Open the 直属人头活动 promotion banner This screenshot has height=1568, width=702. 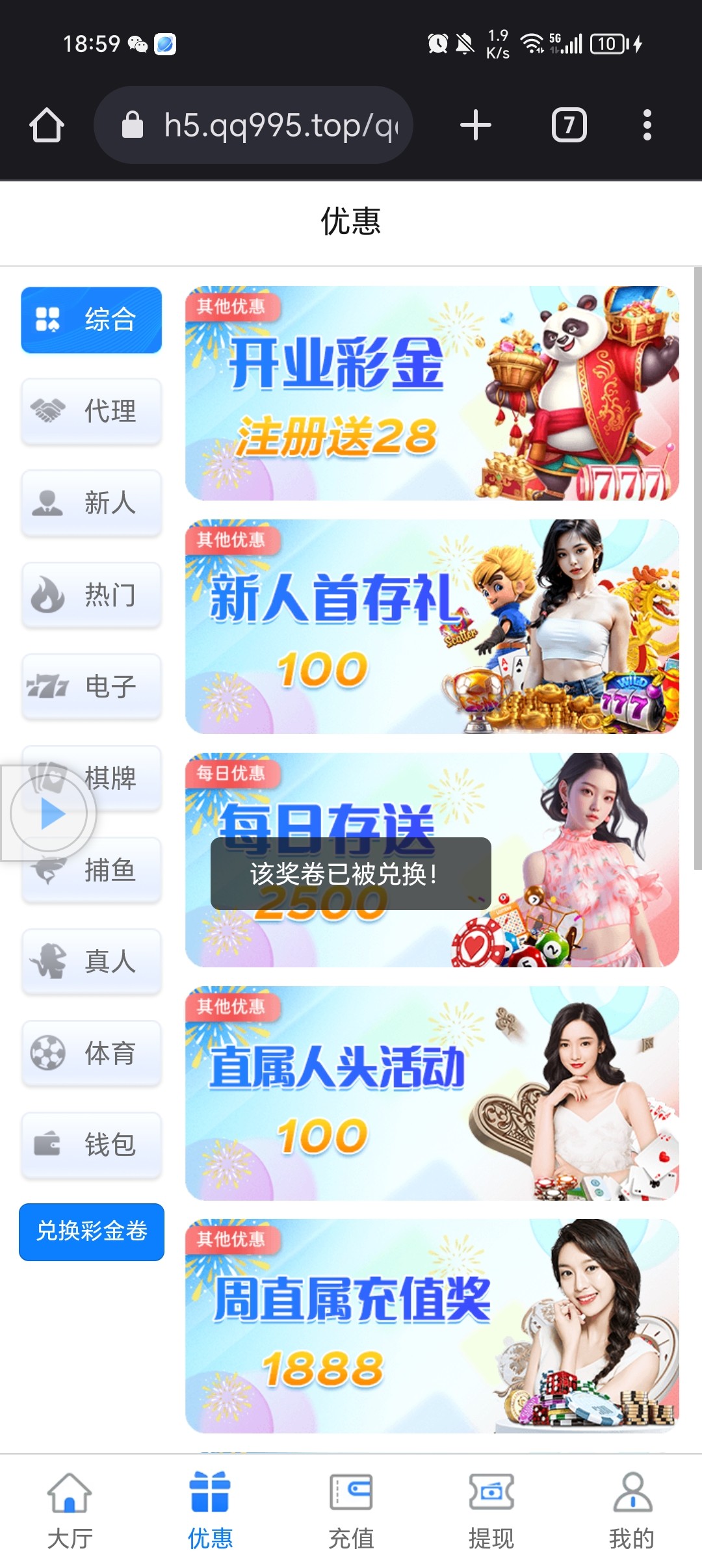pos(432,1093)
